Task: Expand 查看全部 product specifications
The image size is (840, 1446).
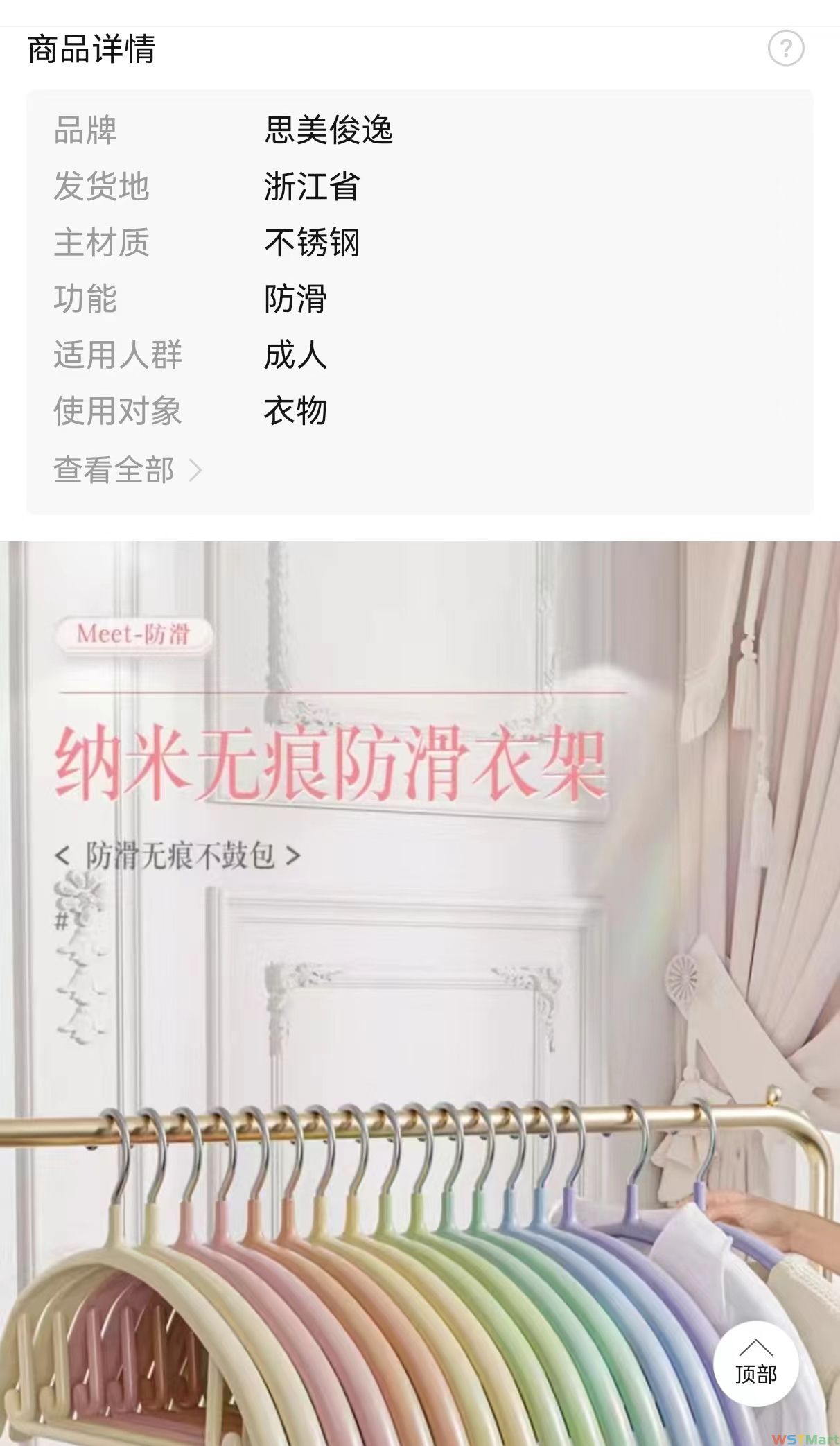Action: pos(128,470)
